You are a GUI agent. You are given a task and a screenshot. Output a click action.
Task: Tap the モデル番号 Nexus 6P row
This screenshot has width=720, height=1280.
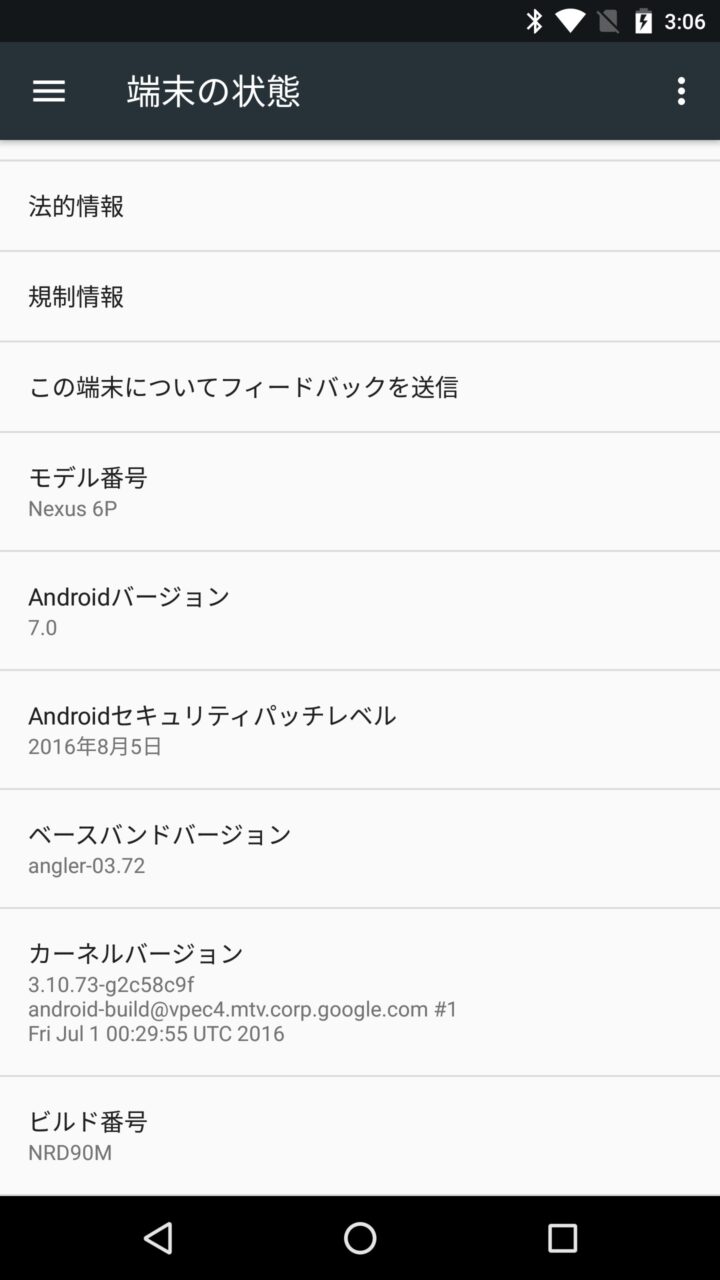[x=360, y=491]
